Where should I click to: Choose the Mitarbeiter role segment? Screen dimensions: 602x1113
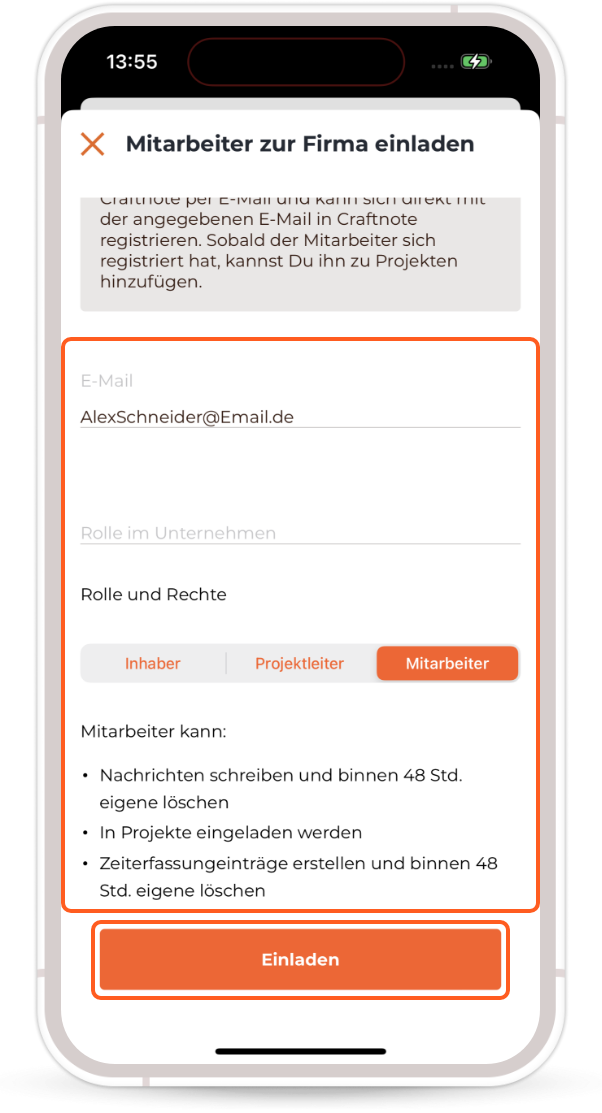click(x=447, y=663)
